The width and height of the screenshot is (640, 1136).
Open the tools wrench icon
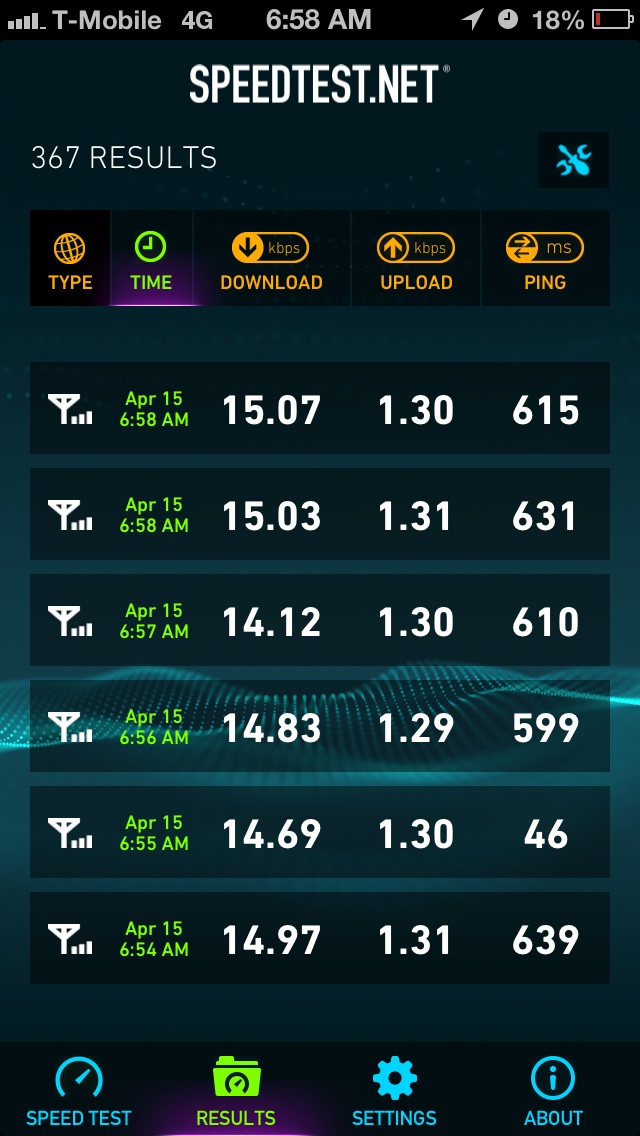pyautogui.click(x=573, y=159)
